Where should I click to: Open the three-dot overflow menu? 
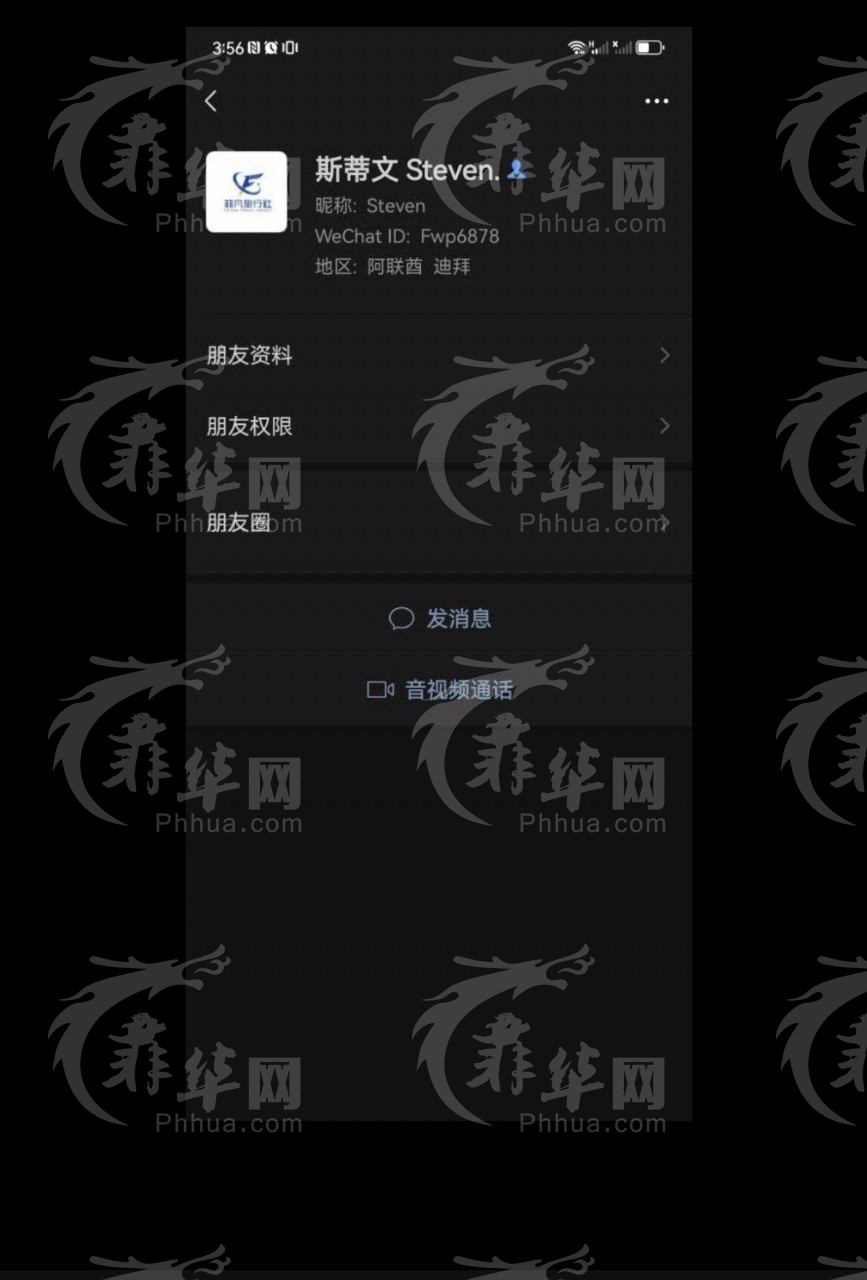(x=656, y=101)
